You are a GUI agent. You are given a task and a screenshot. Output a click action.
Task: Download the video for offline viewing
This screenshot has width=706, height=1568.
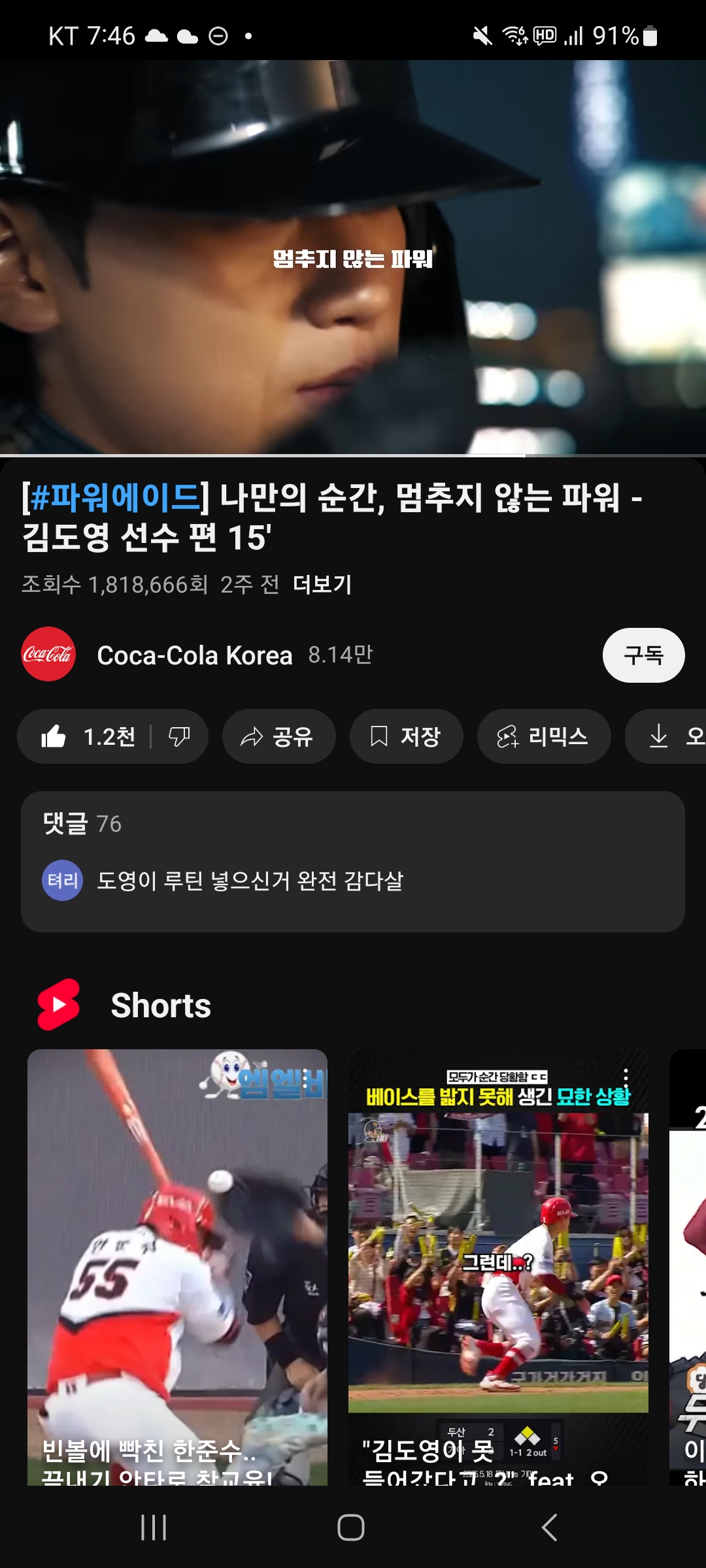tap(667, 737)
